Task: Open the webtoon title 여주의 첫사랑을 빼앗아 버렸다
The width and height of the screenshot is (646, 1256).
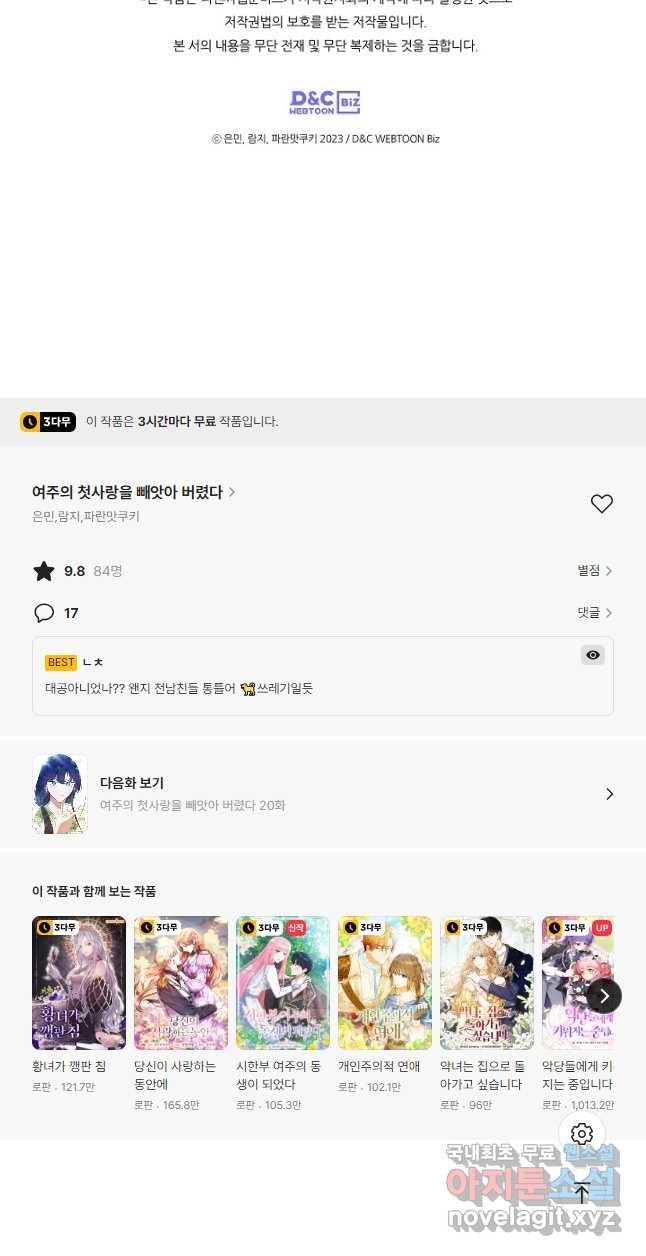Action: [x=133, y=492]
